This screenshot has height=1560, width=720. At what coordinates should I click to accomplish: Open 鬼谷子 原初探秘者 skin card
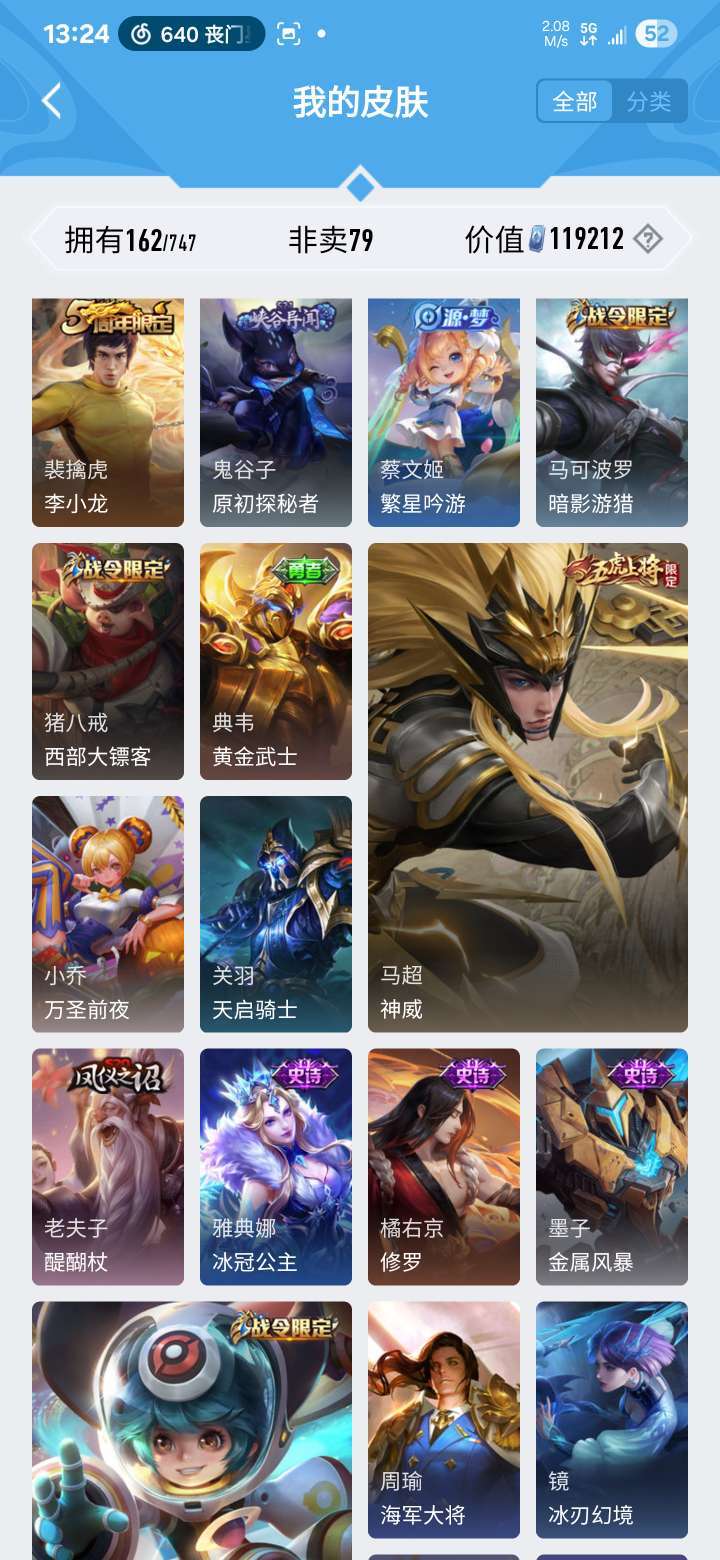tap(276, 412)
